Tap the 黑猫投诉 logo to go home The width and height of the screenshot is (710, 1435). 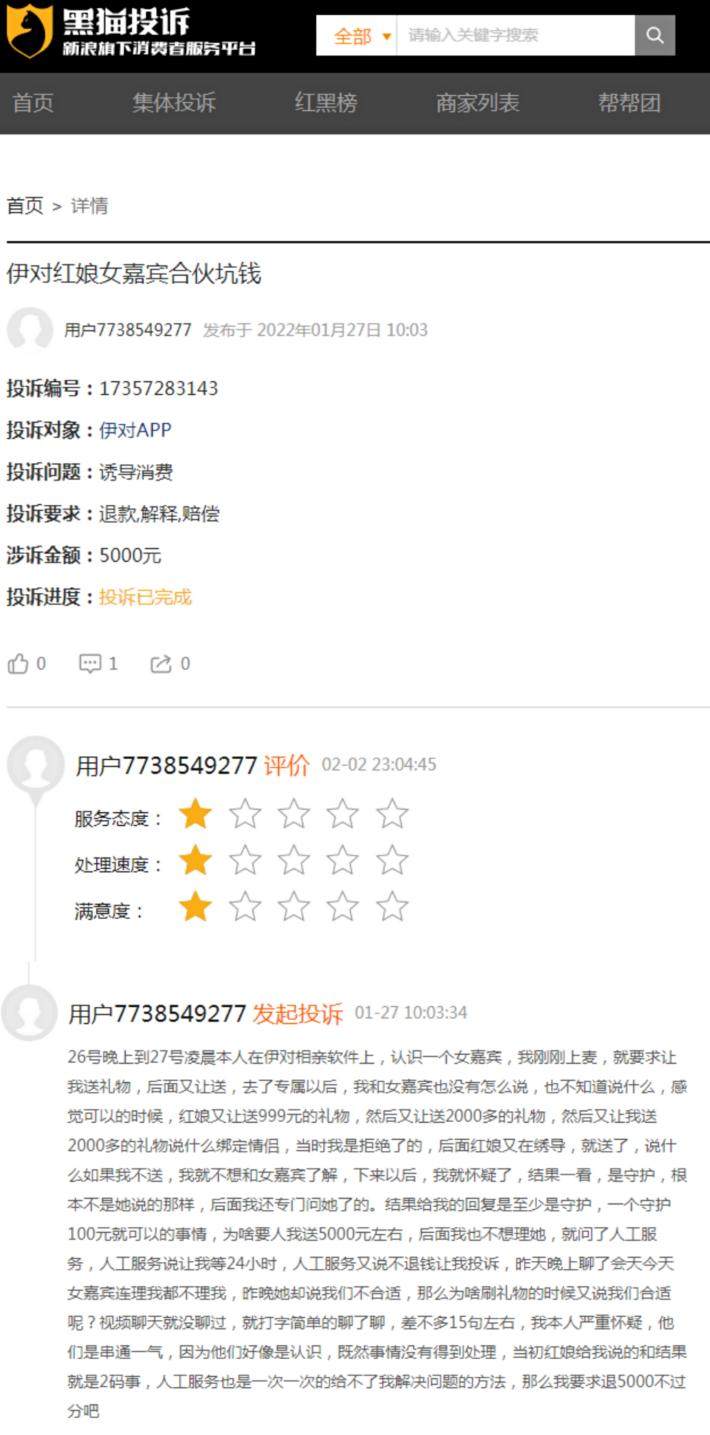point(130,32)
